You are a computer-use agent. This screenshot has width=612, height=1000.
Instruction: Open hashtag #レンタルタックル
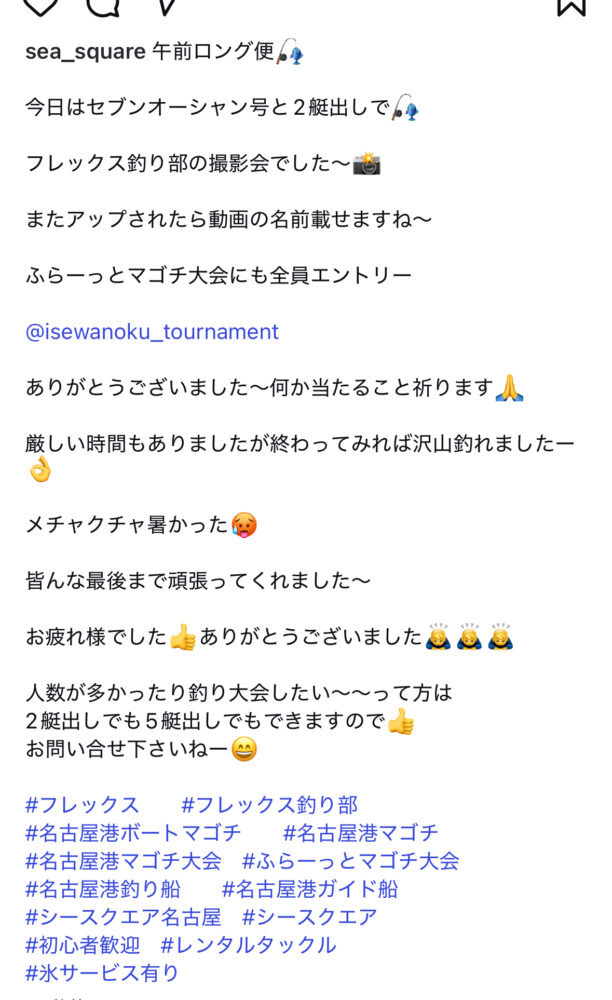pos(248,945)
